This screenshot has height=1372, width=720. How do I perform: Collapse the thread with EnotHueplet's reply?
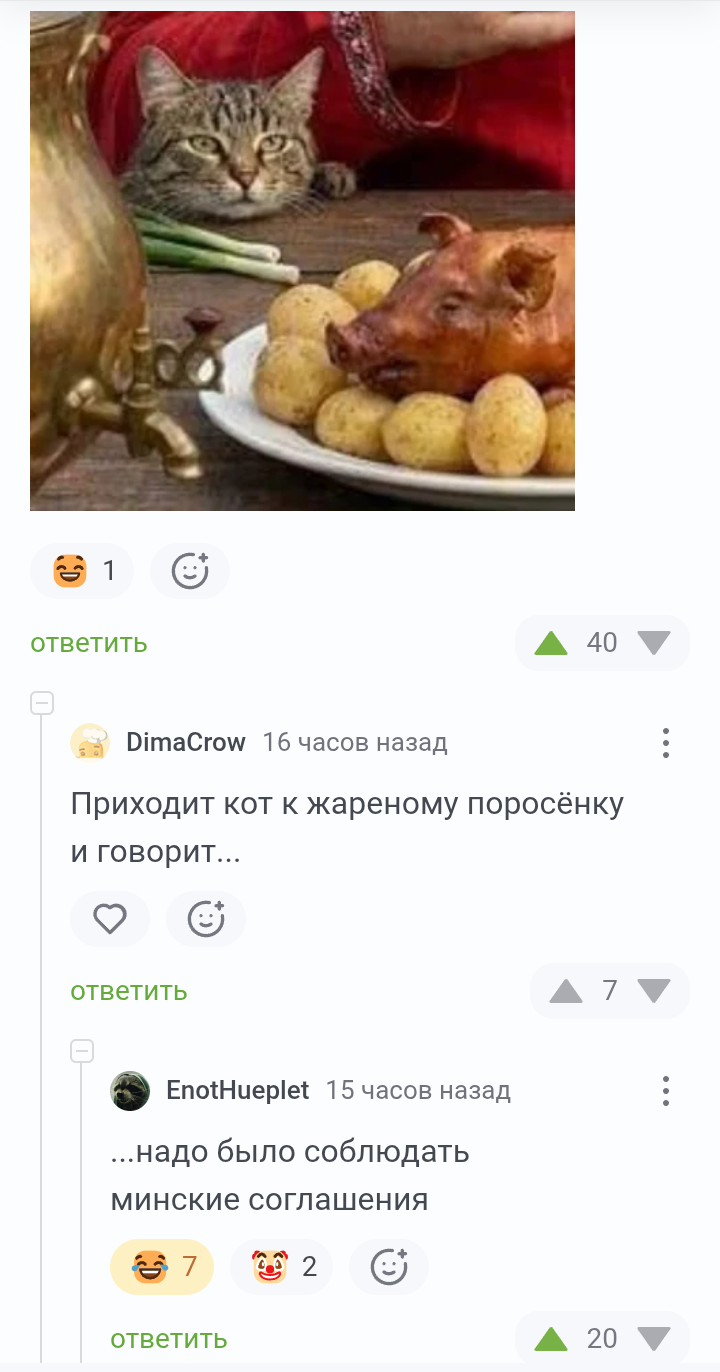tap(82, 1051)
